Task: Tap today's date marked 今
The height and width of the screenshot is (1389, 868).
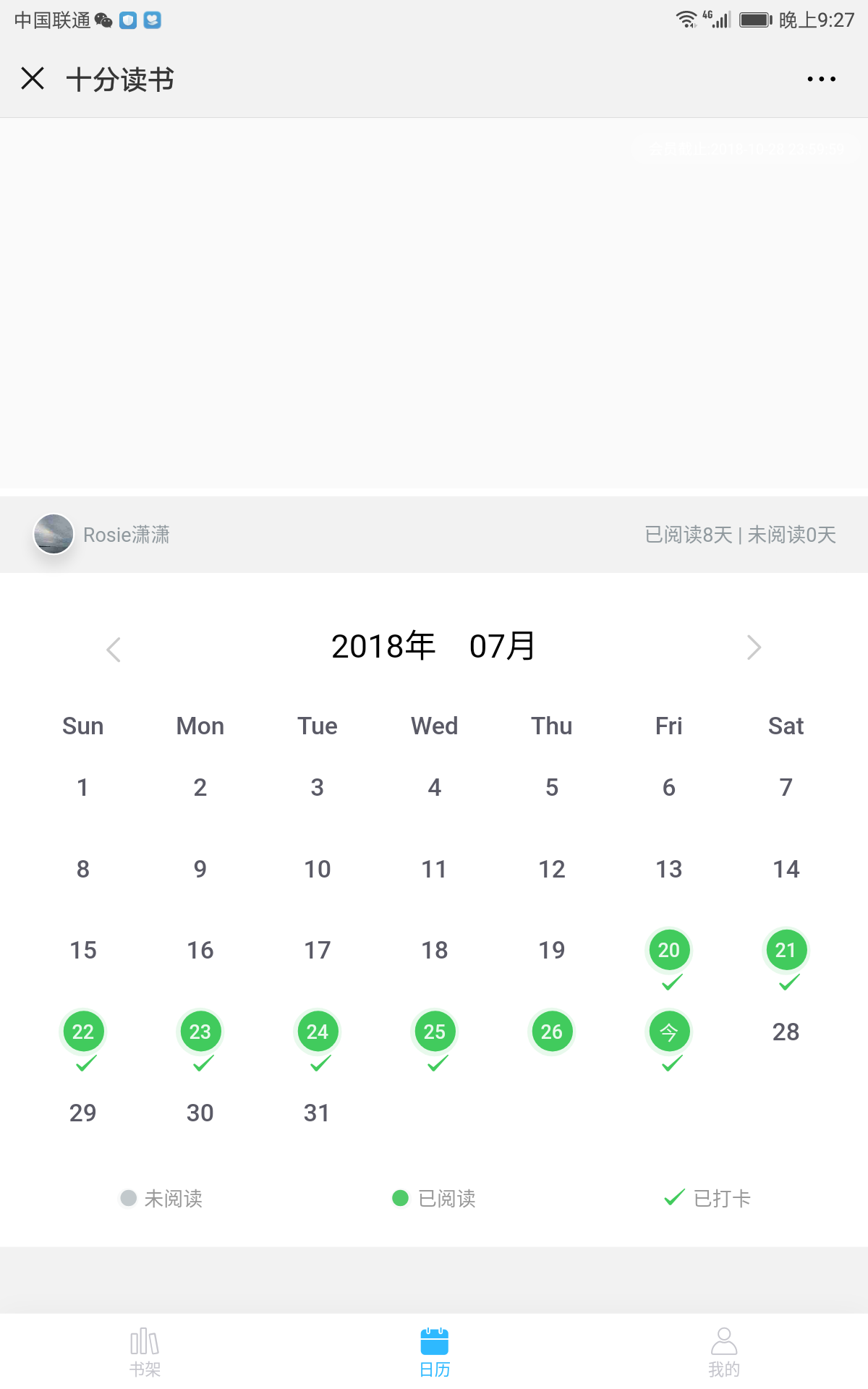Action: click(669, 1032)
